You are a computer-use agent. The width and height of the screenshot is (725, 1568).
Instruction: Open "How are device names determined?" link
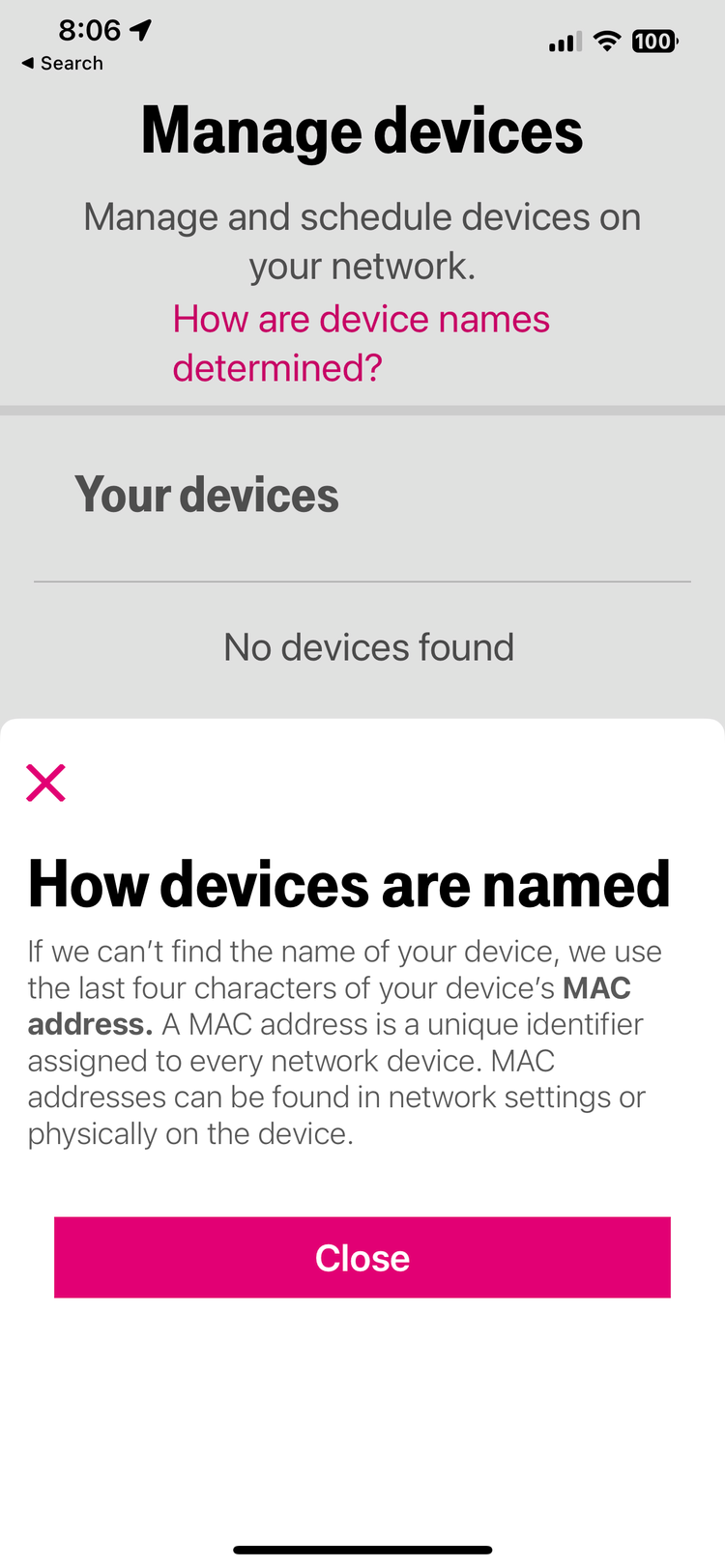click(x=362, y=343)
